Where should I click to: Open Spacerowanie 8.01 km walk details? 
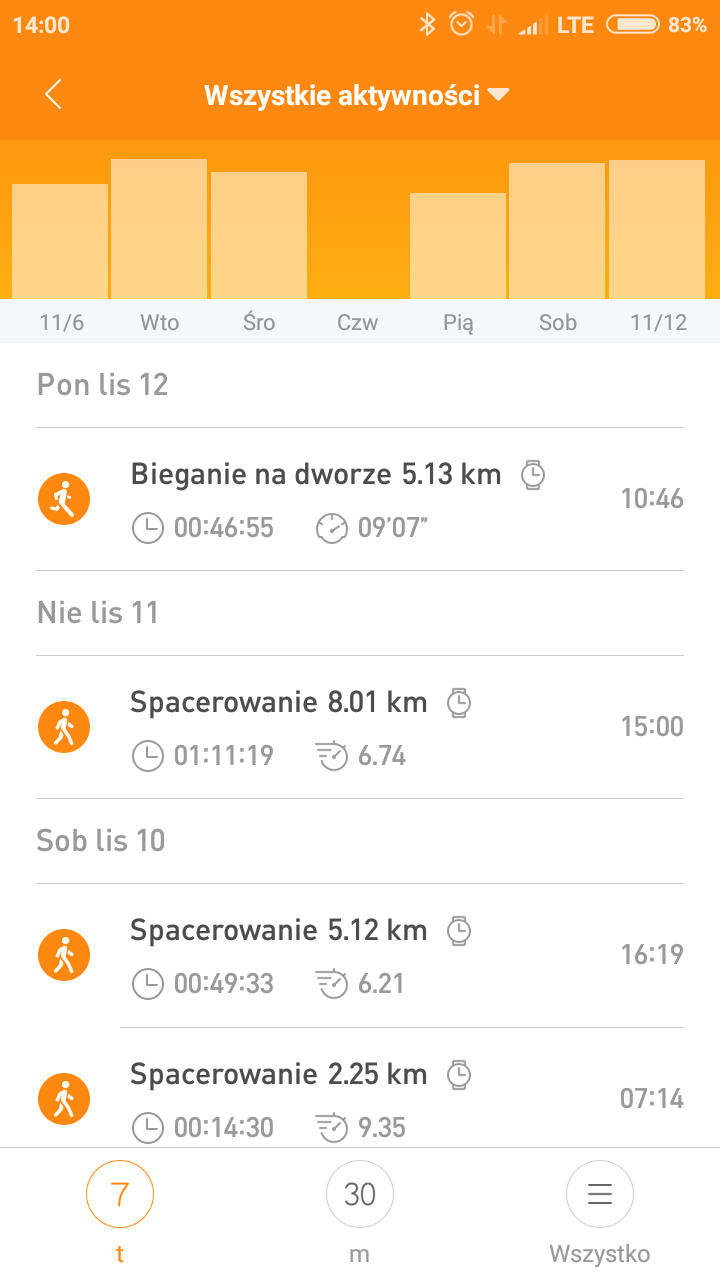360,727
